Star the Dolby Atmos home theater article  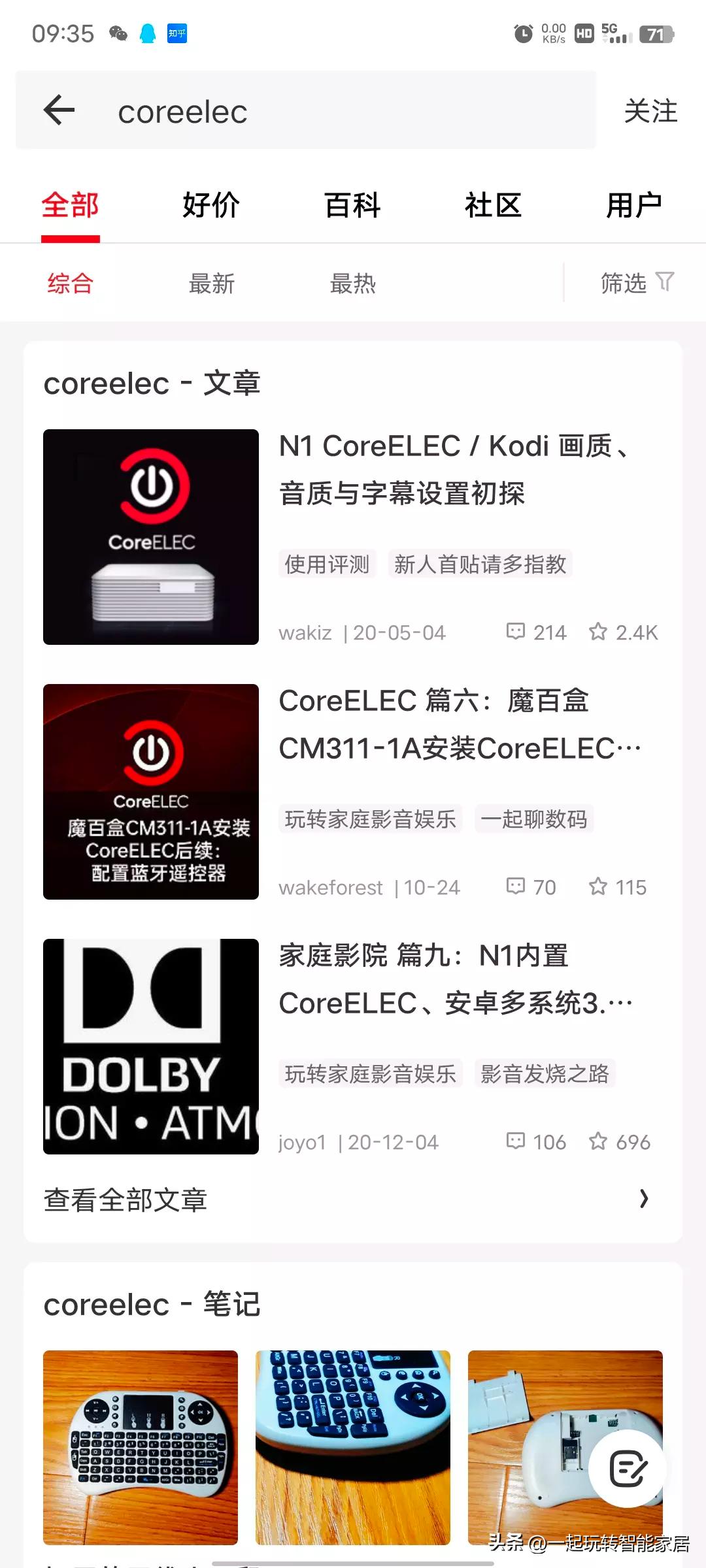[598, 1141]
